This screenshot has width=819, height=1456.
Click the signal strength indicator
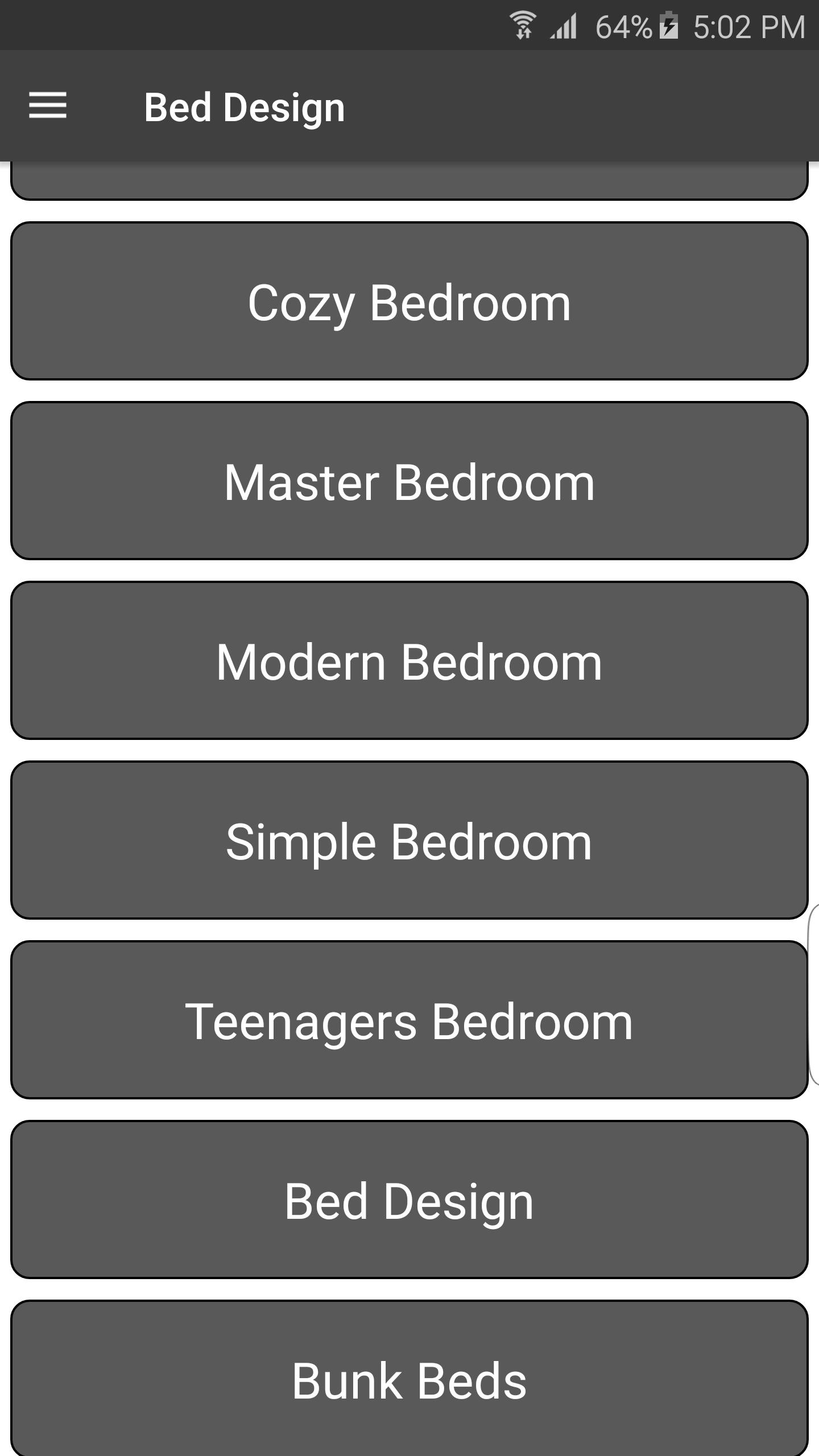(x=565, y=26)
